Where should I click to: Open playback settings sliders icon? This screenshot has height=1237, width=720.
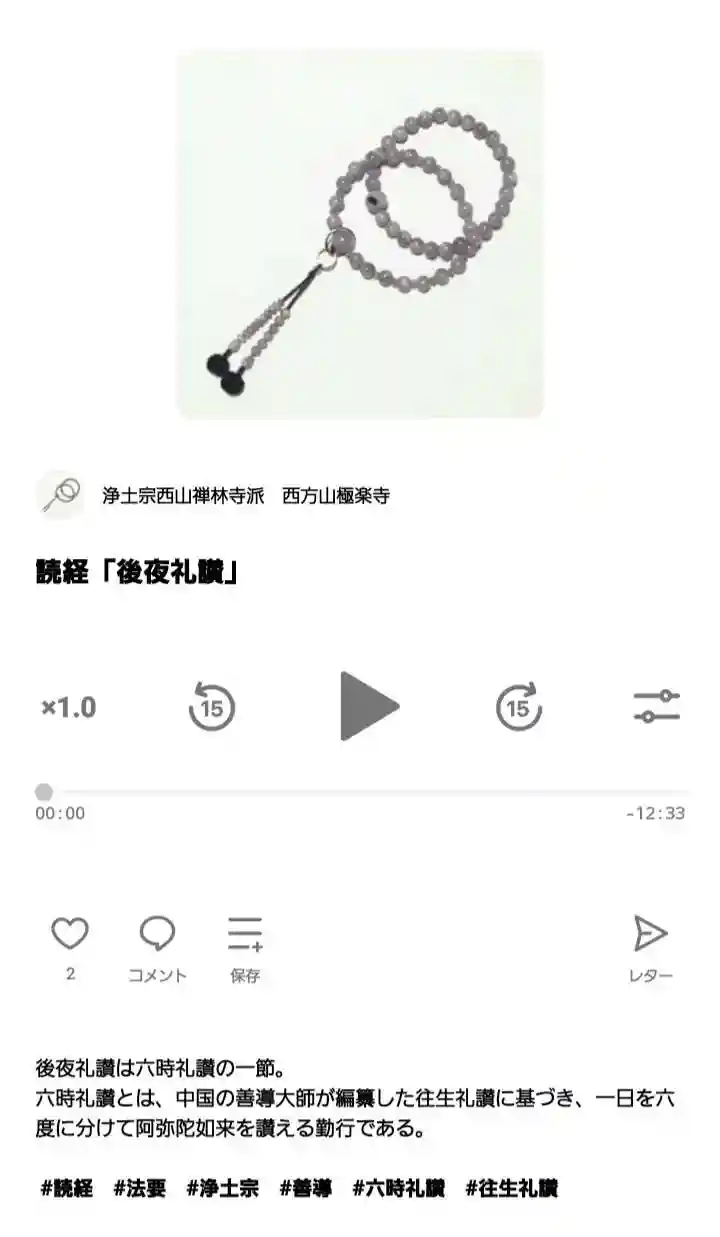click(656, 707)
